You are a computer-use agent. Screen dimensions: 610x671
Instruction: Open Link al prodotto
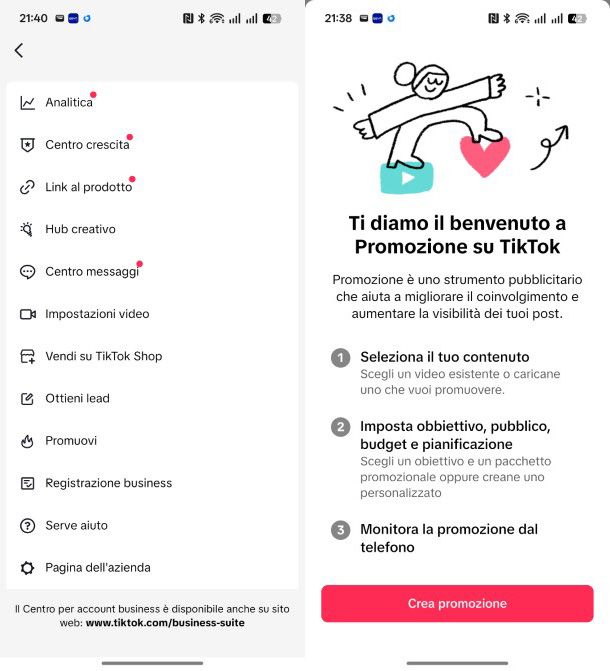coord(88,187)
